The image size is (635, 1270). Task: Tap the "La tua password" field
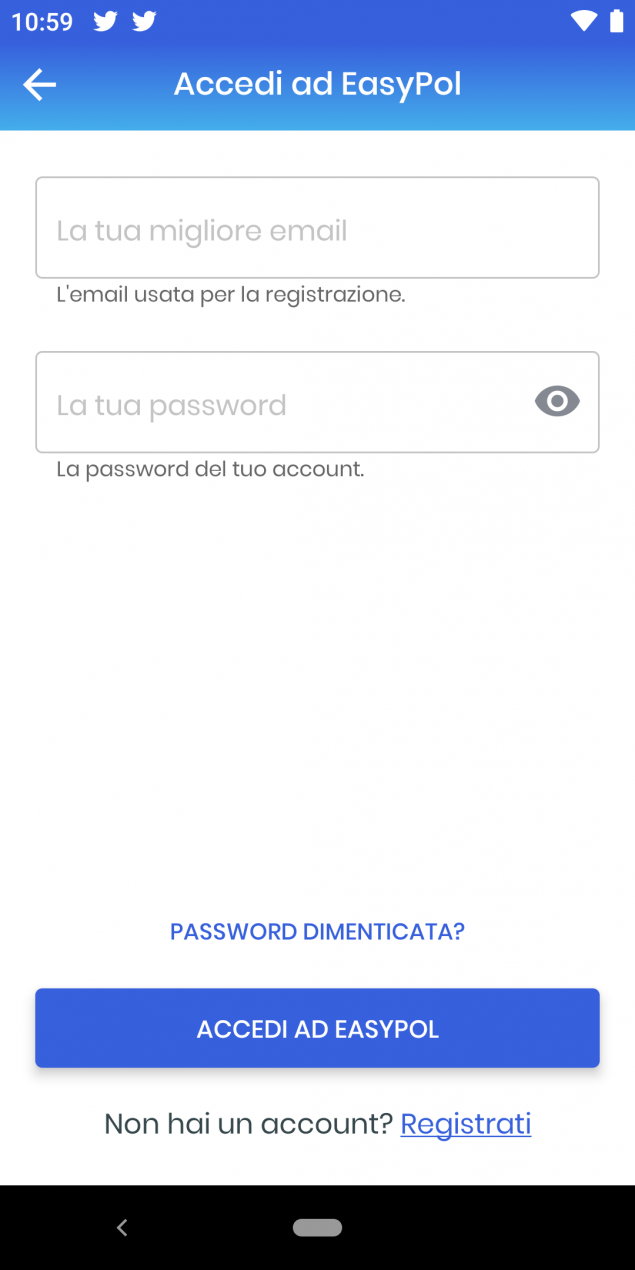point(317,402)
